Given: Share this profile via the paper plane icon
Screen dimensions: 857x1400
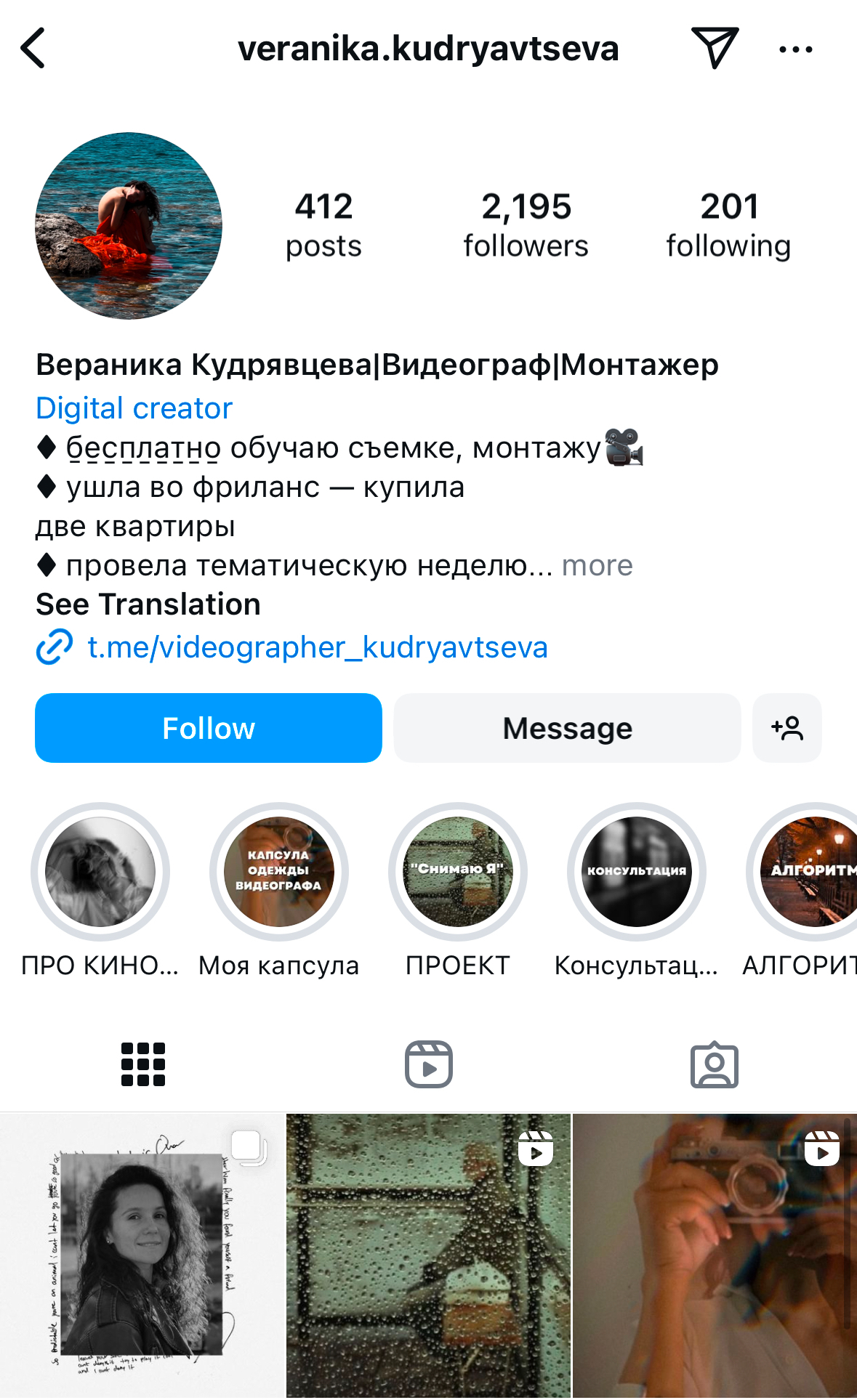Looking at the screenshot, I should tap(715, 48).
